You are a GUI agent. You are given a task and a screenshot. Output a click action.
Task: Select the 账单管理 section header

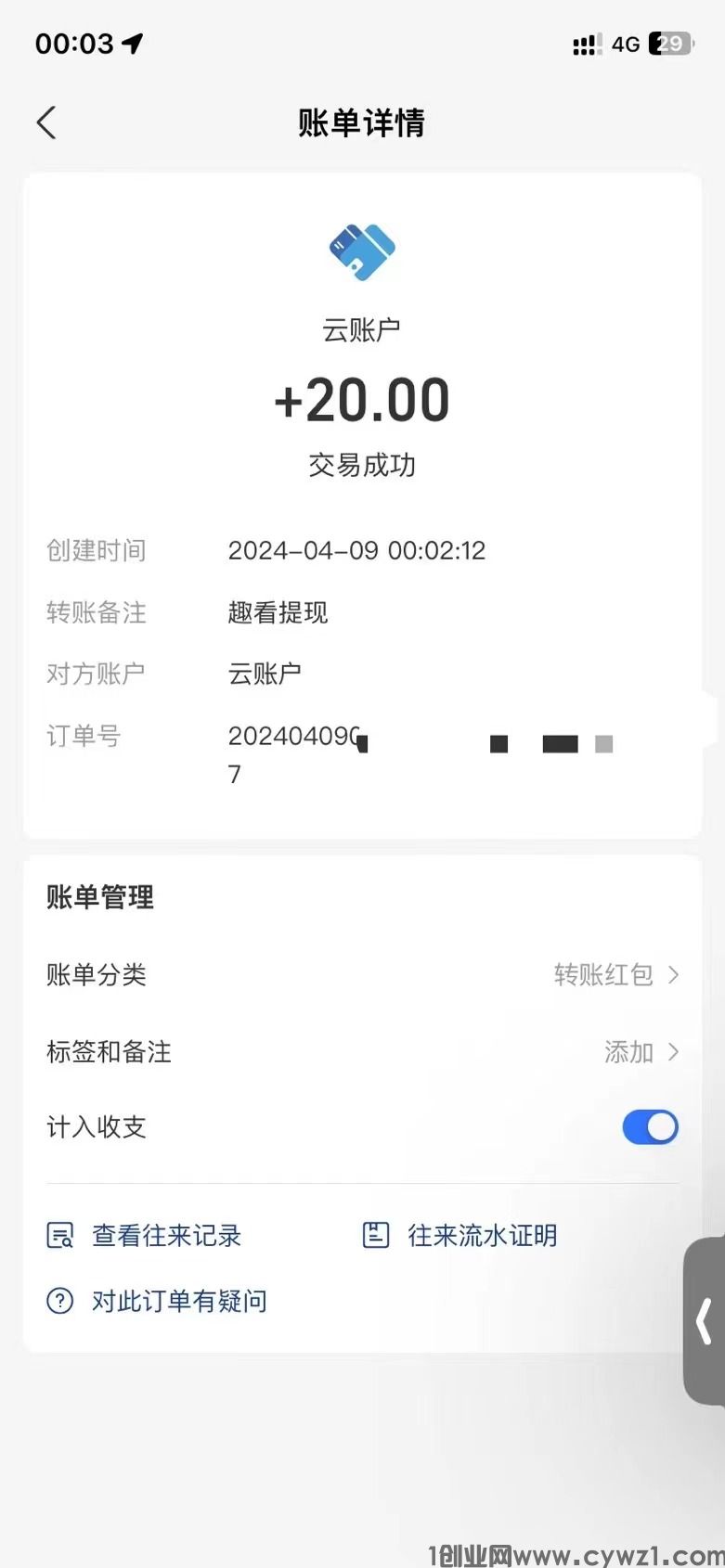pos(99,897)
